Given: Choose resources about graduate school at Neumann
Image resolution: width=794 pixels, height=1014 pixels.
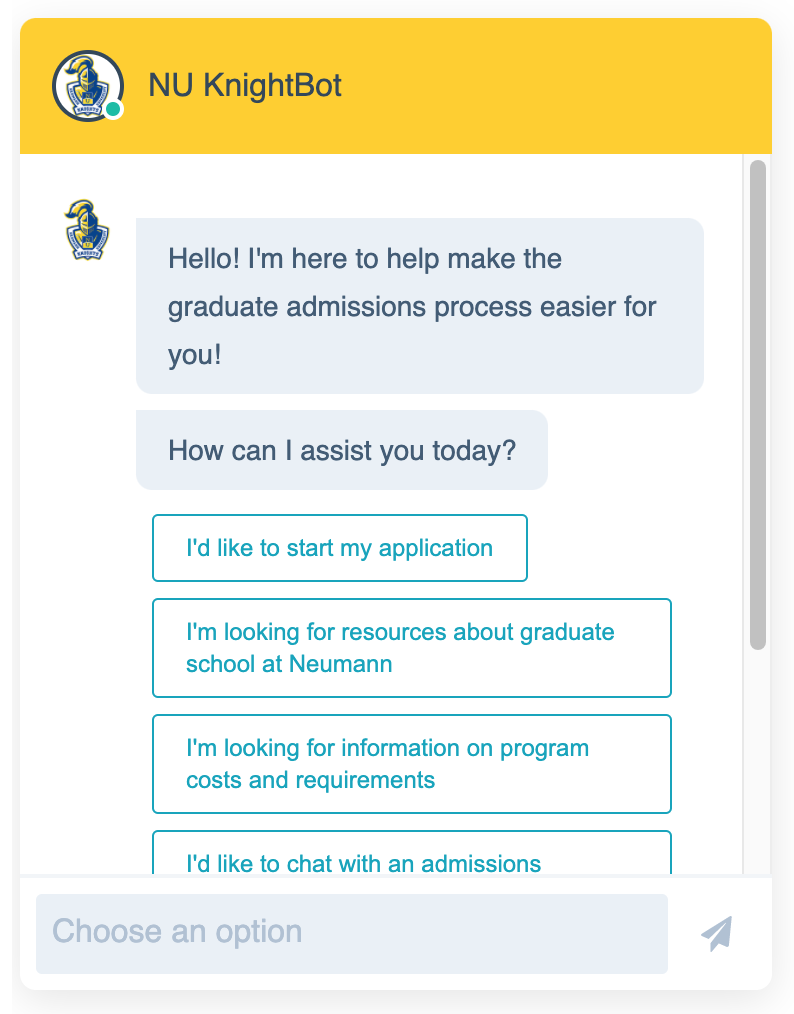Looking at the screenshot, I should pyautogui.click(x=411, y=648).
